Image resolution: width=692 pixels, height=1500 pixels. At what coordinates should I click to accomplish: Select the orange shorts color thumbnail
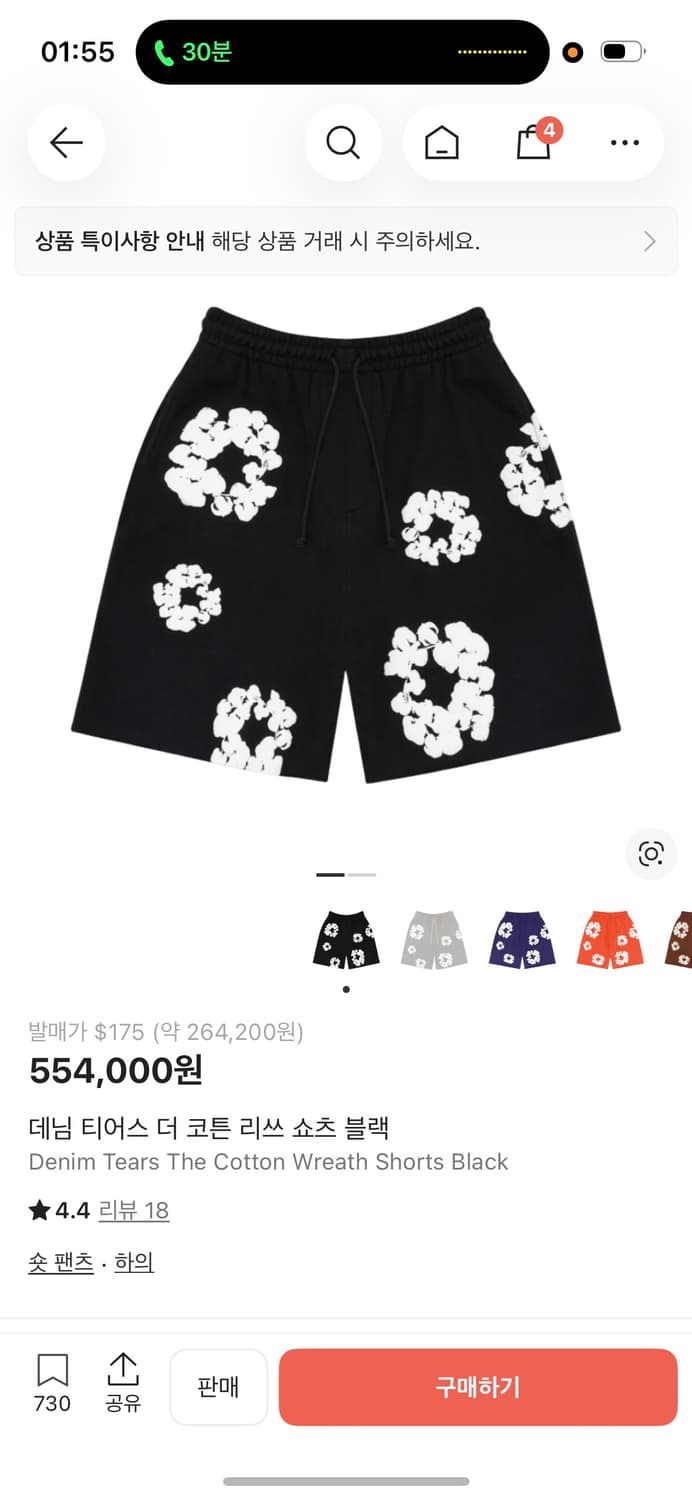click(x=609, y=939)
